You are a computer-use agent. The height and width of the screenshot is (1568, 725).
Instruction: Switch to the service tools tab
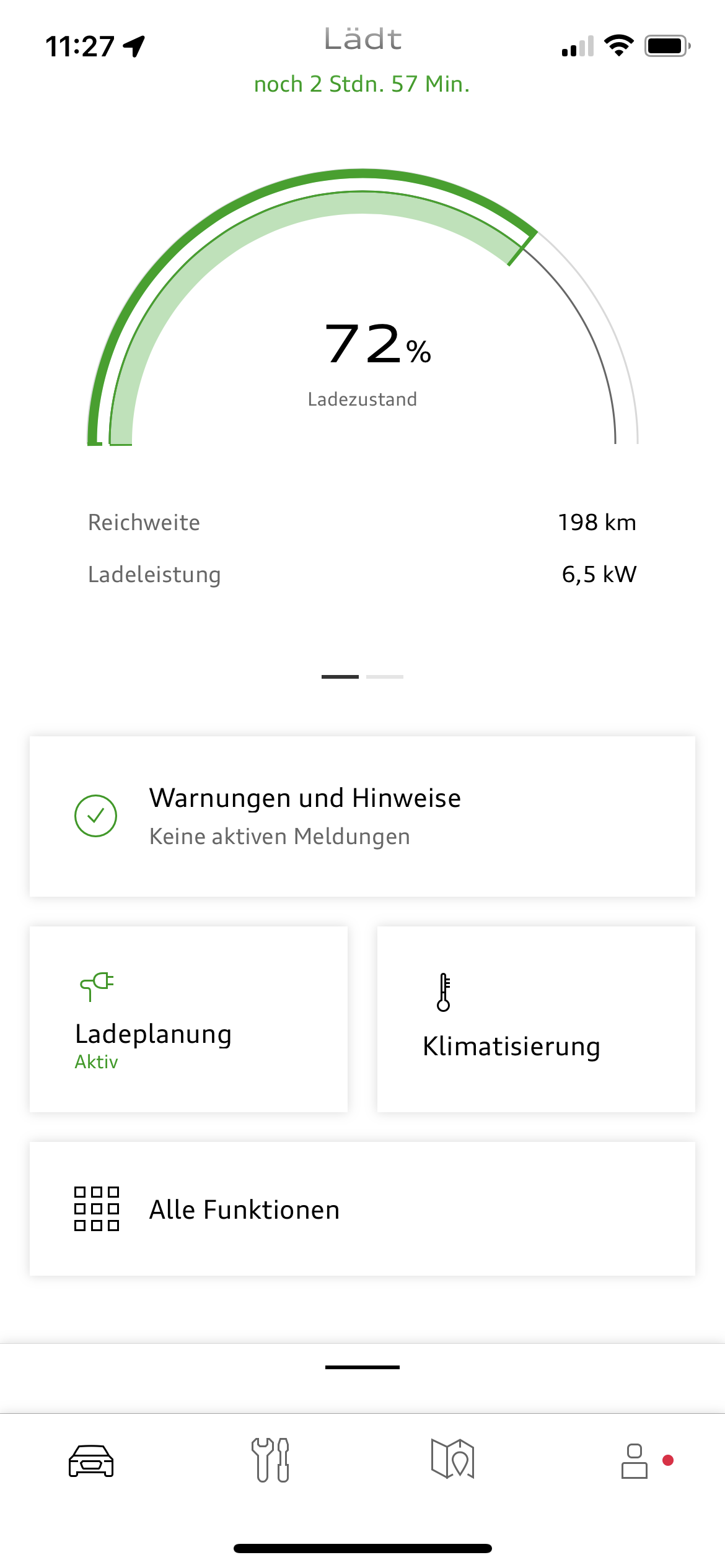click(x=270, y=1461)
